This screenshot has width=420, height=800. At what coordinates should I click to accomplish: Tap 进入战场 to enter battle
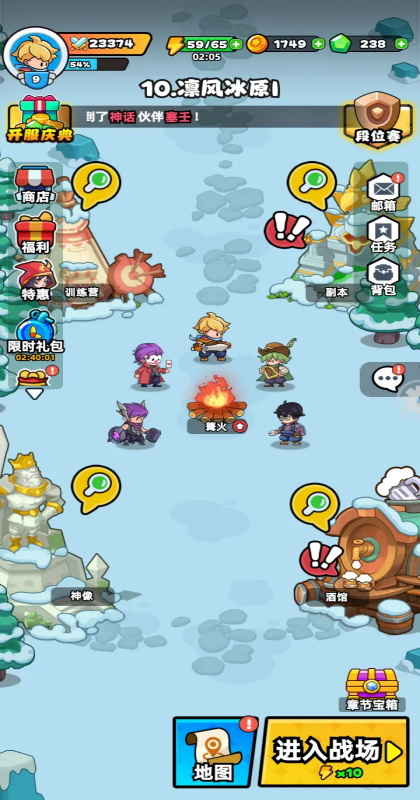337,752
